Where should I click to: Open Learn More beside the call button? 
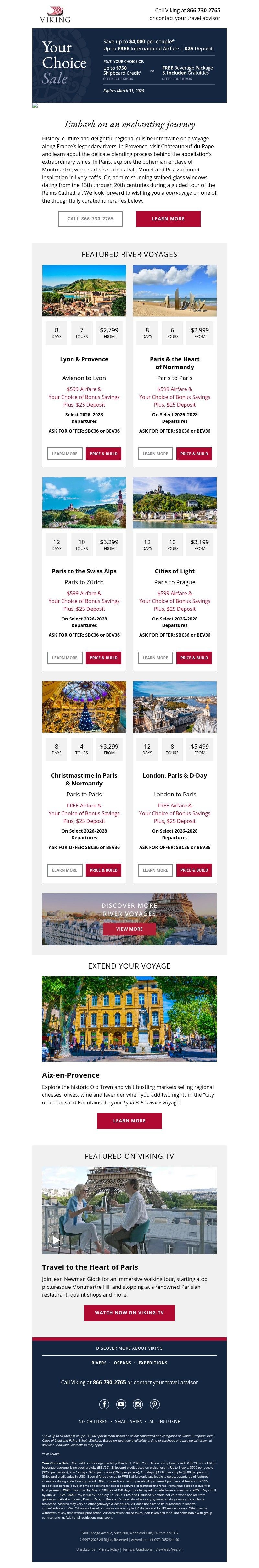pos(168,218)
